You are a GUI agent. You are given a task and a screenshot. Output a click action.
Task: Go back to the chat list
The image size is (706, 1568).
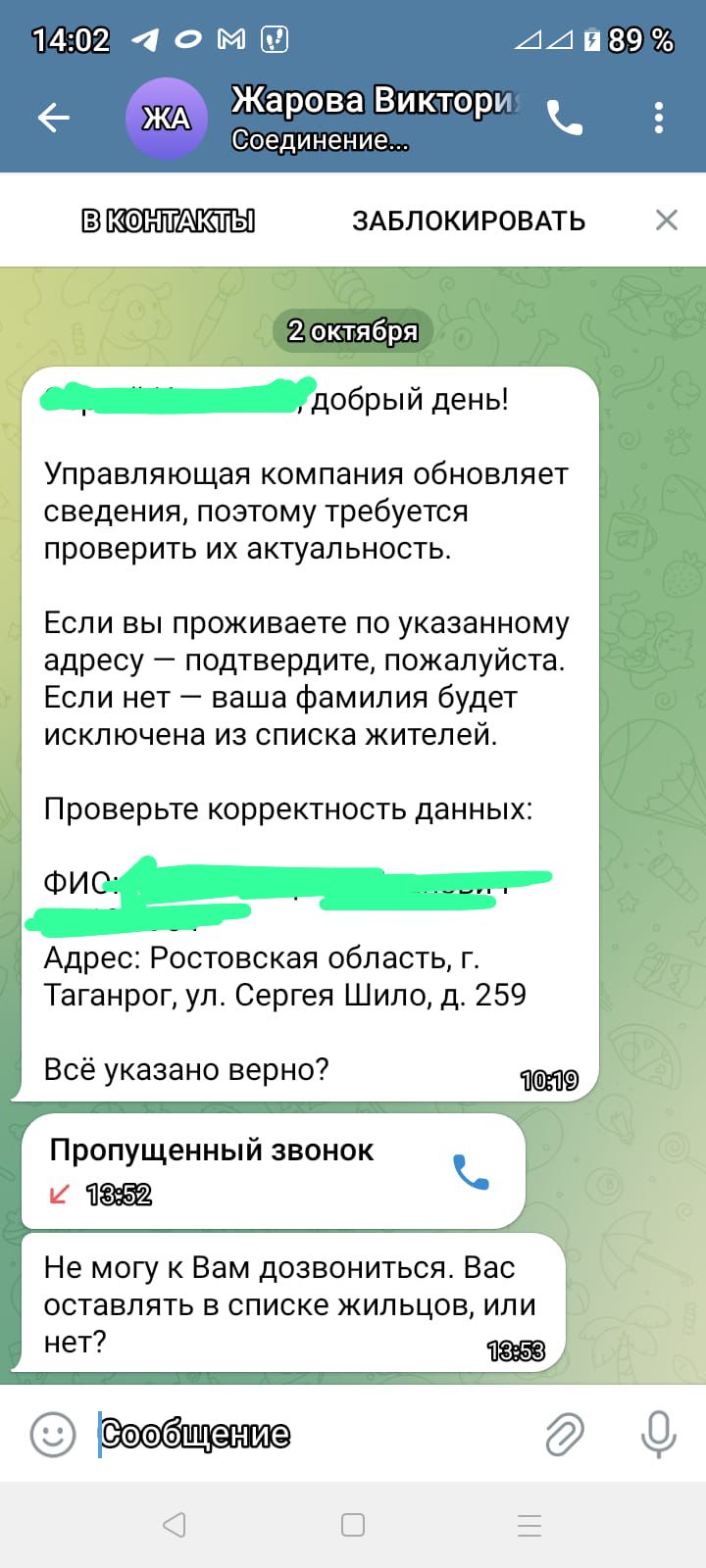click(x=54, y=119)
